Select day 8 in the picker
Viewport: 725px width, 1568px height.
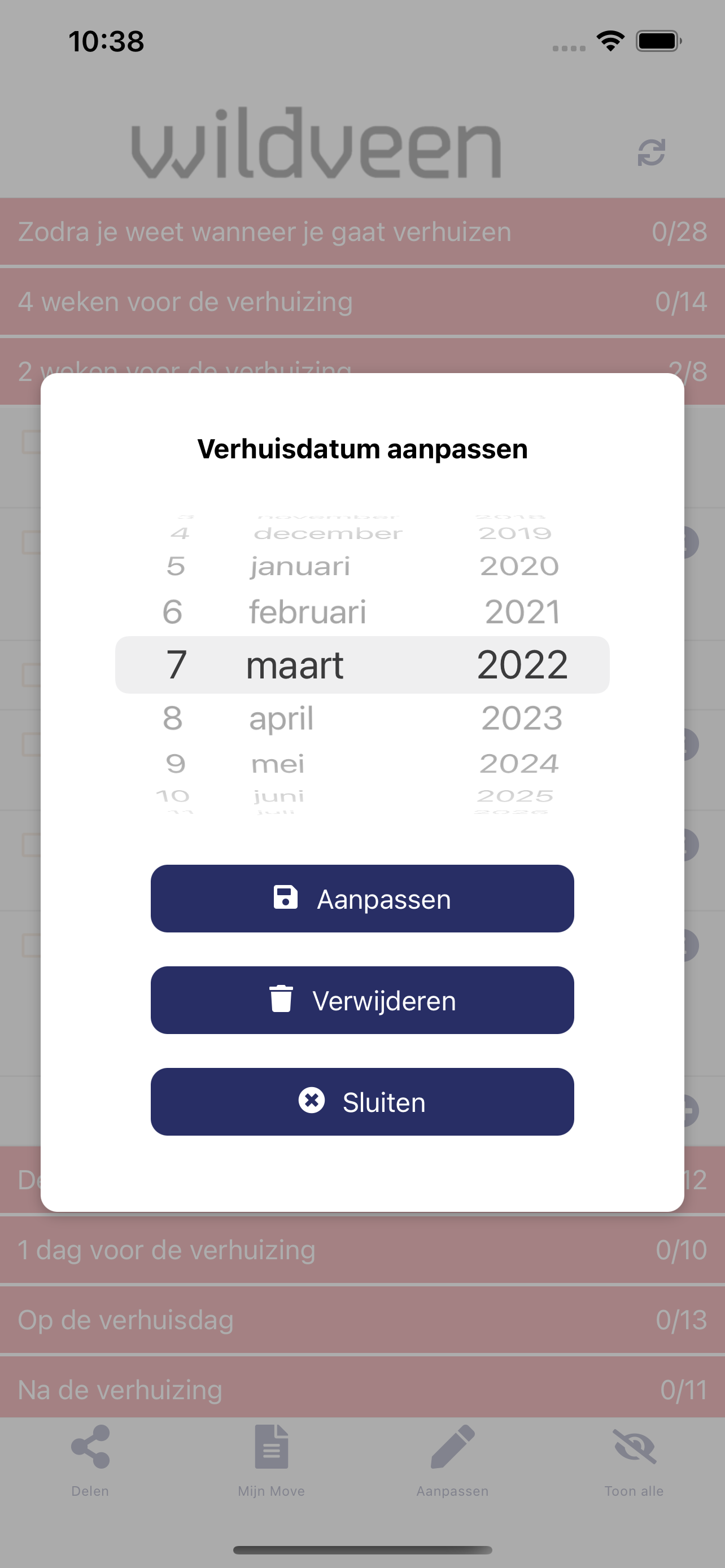click(x=173, y=719)
